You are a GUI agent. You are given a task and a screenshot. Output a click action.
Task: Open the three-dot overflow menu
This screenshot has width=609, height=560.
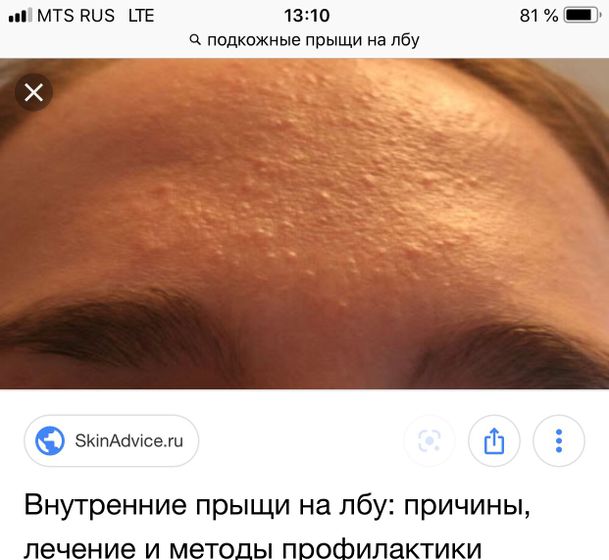click(559, 441)
